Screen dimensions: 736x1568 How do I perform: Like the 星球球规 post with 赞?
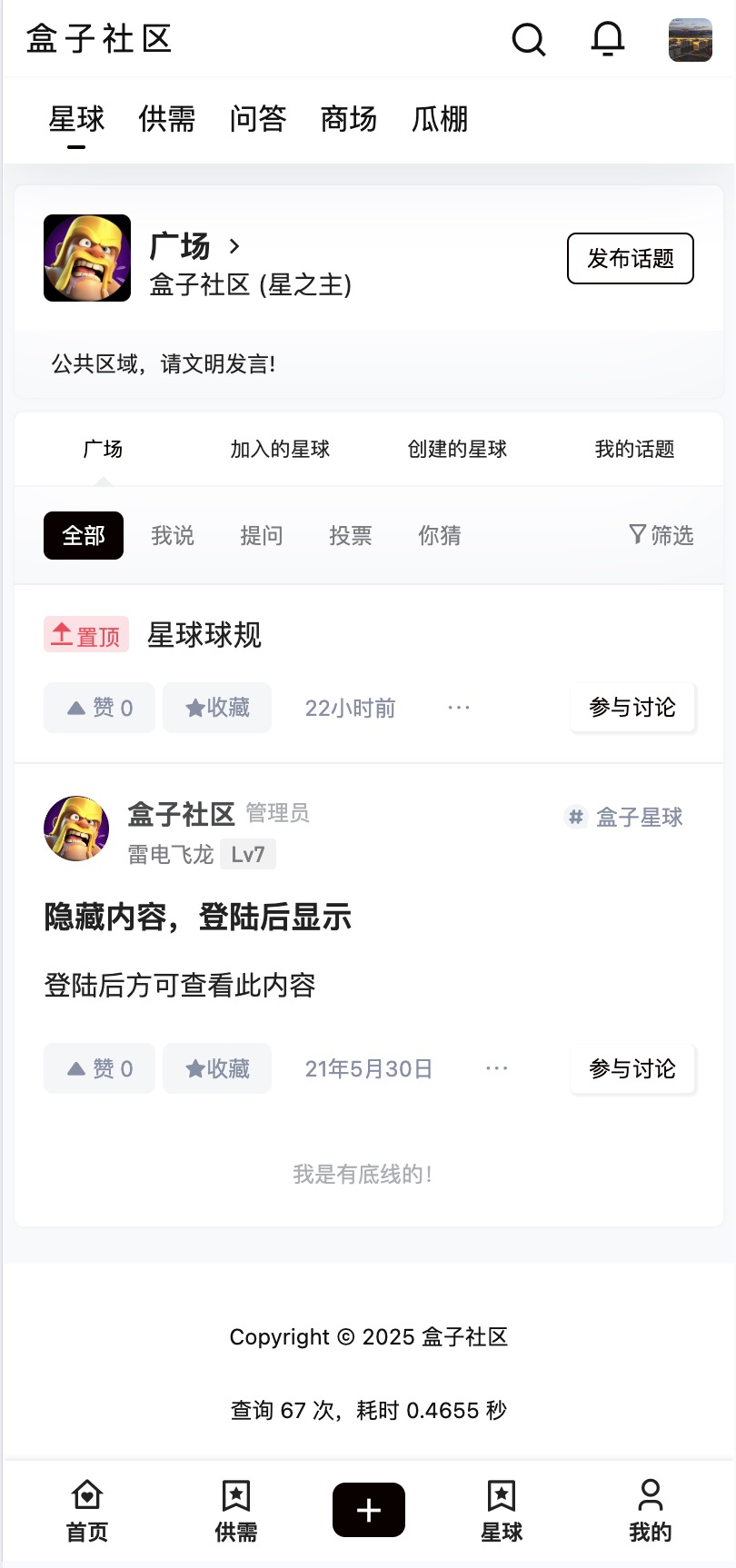tap(98, 707)
